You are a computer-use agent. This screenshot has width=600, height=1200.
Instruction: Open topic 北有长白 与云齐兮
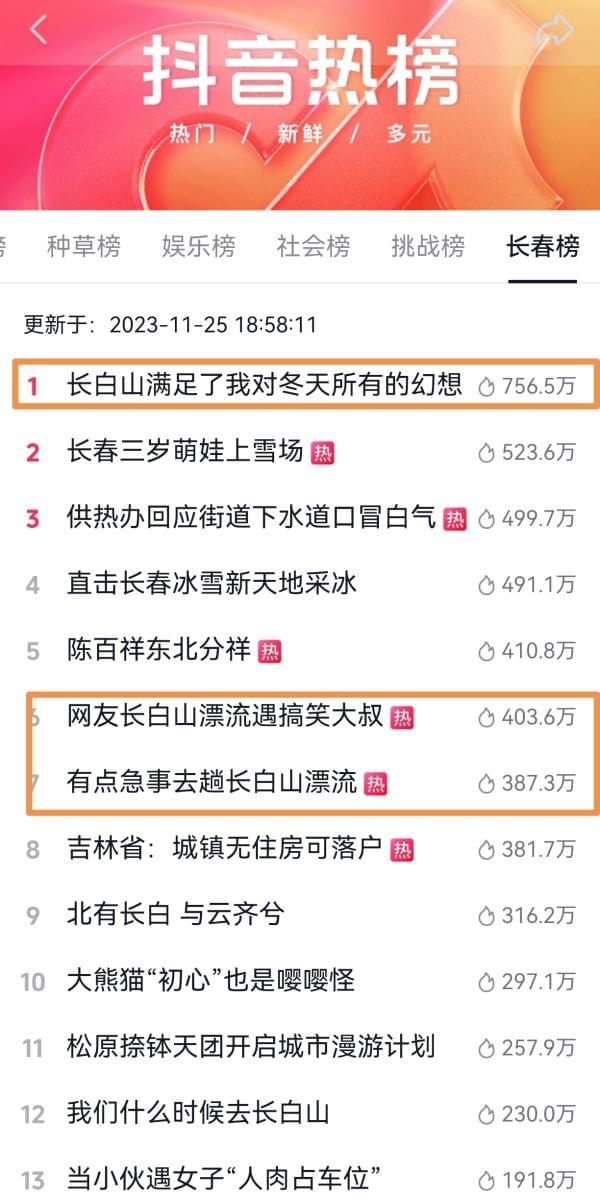pyautogui.click(x=175, y=915)
